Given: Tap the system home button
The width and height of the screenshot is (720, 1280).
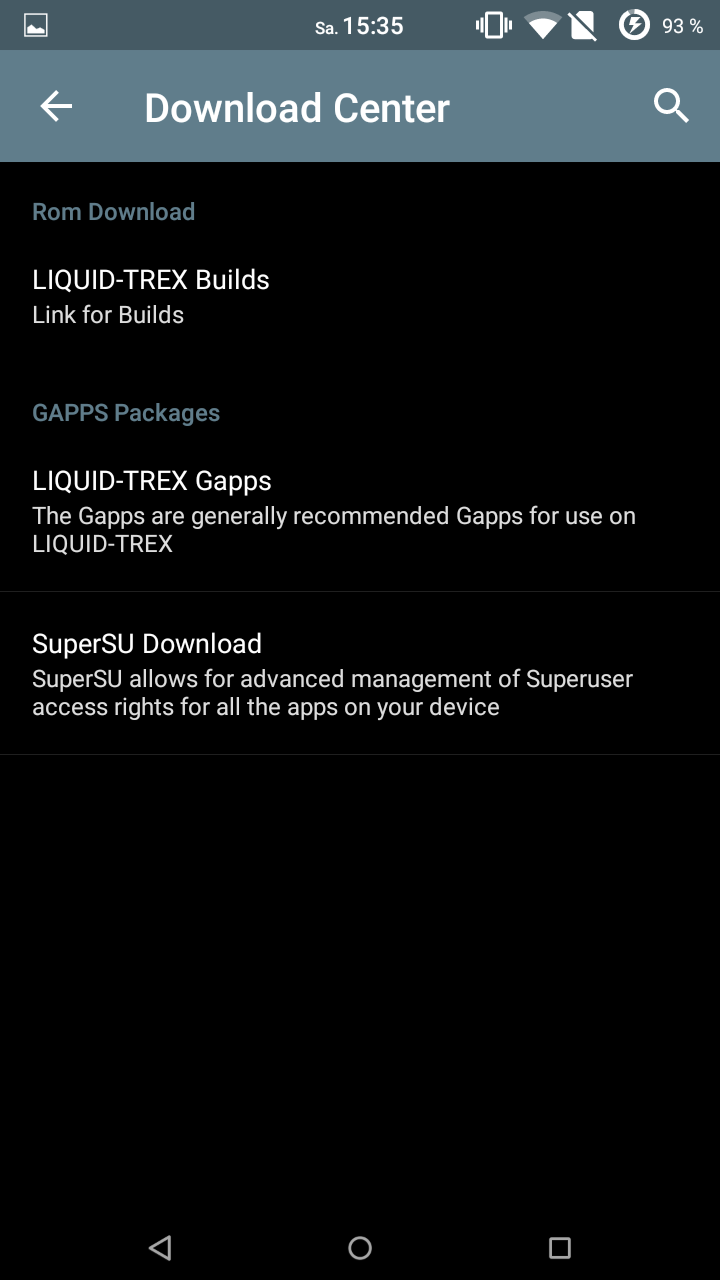Looking at the screenshot, I should pos(360,1247).
